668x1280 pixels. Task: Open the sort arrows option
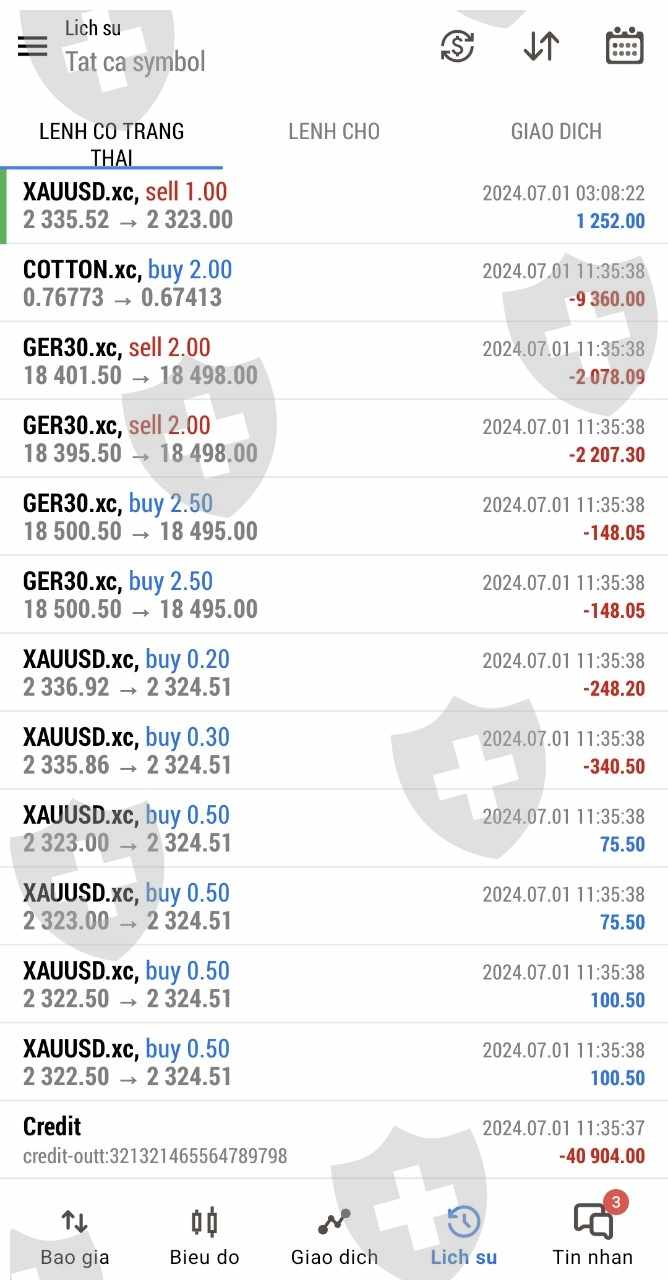(541, 46)
